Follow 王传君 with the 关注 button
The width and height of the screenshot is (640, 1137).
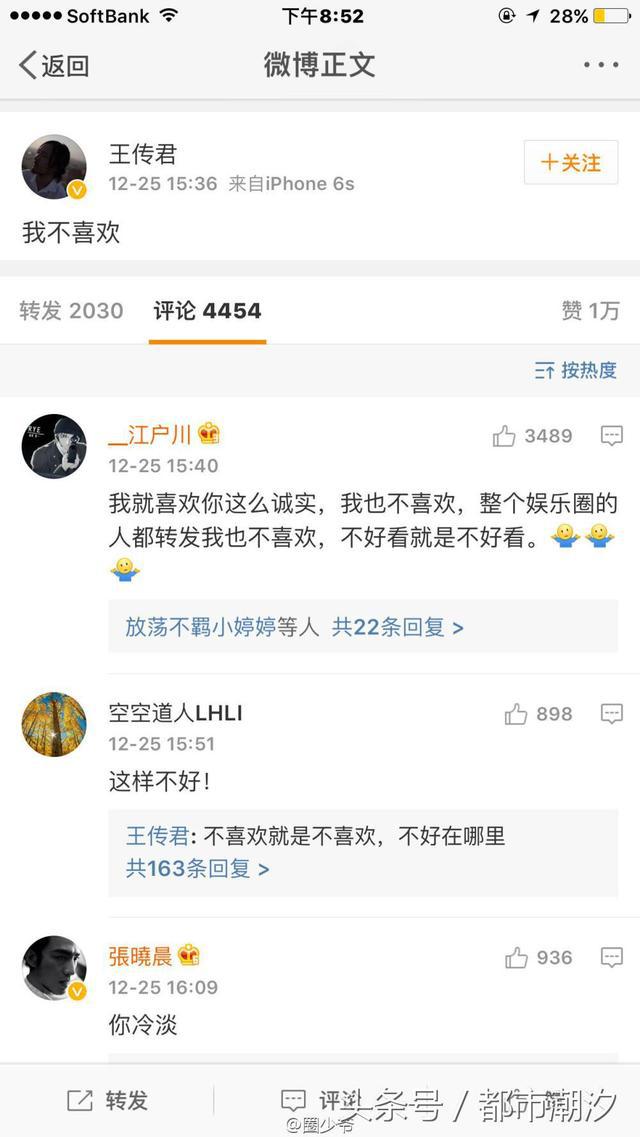coord(571,162)
